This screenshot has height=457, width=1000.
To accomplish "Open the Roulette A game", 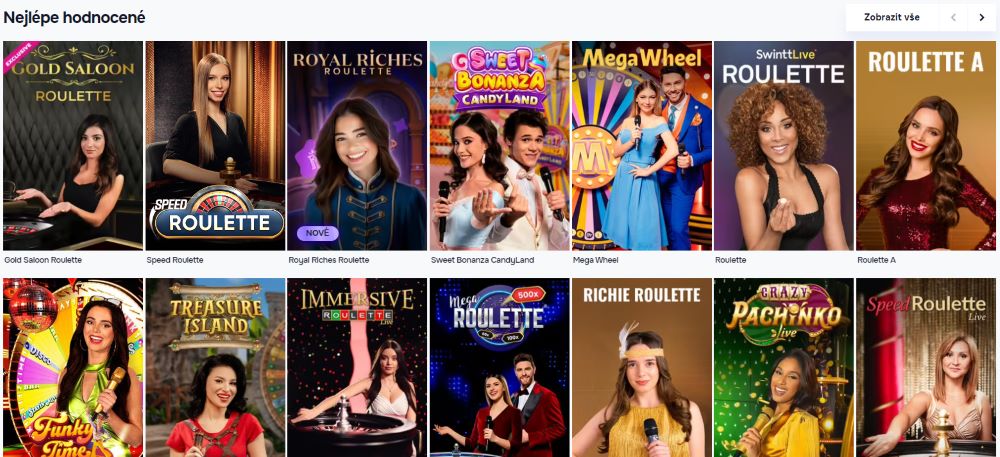I will click(926, 145).
